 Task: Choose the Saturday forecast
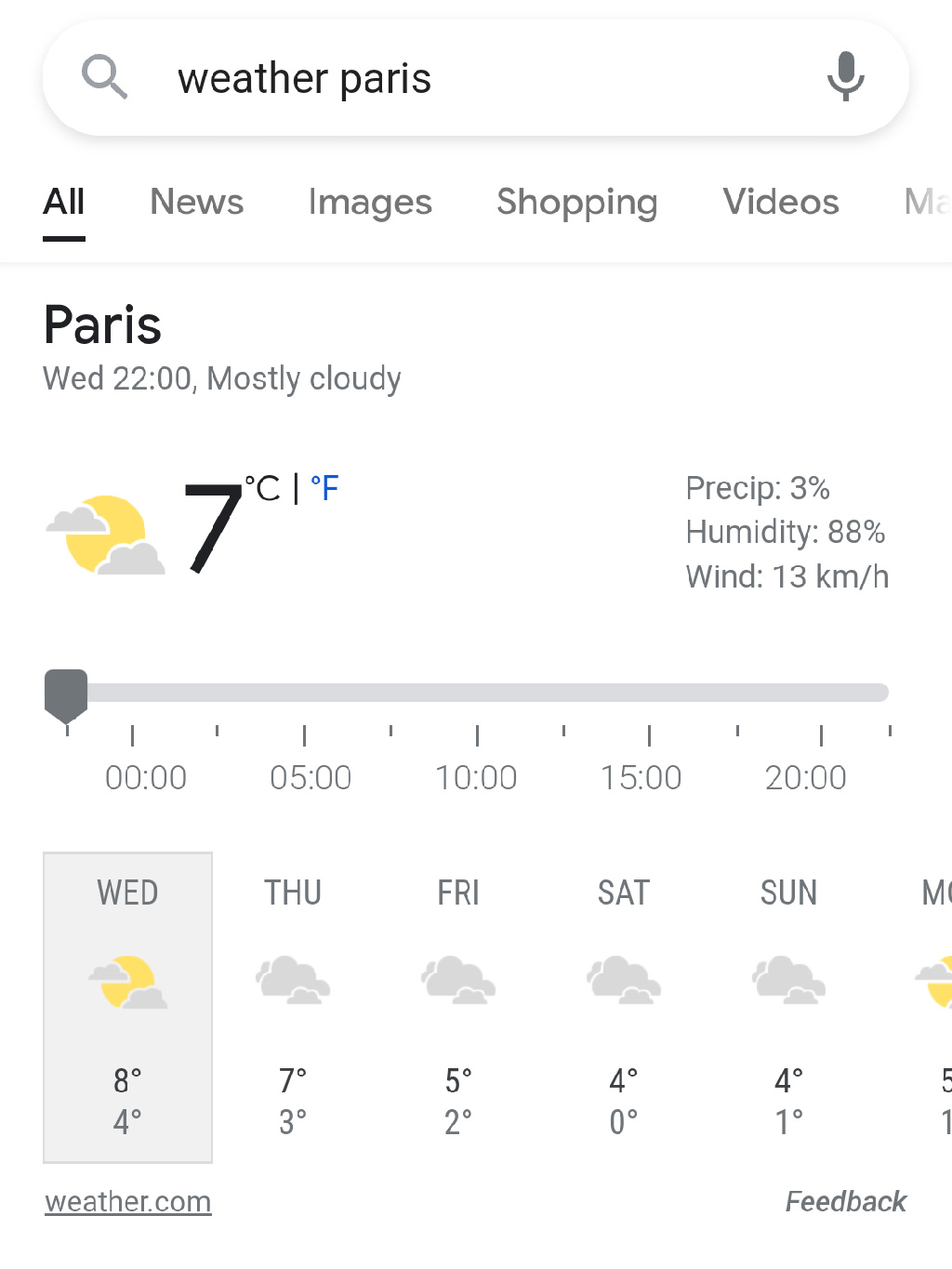[x=624, y=1006]
